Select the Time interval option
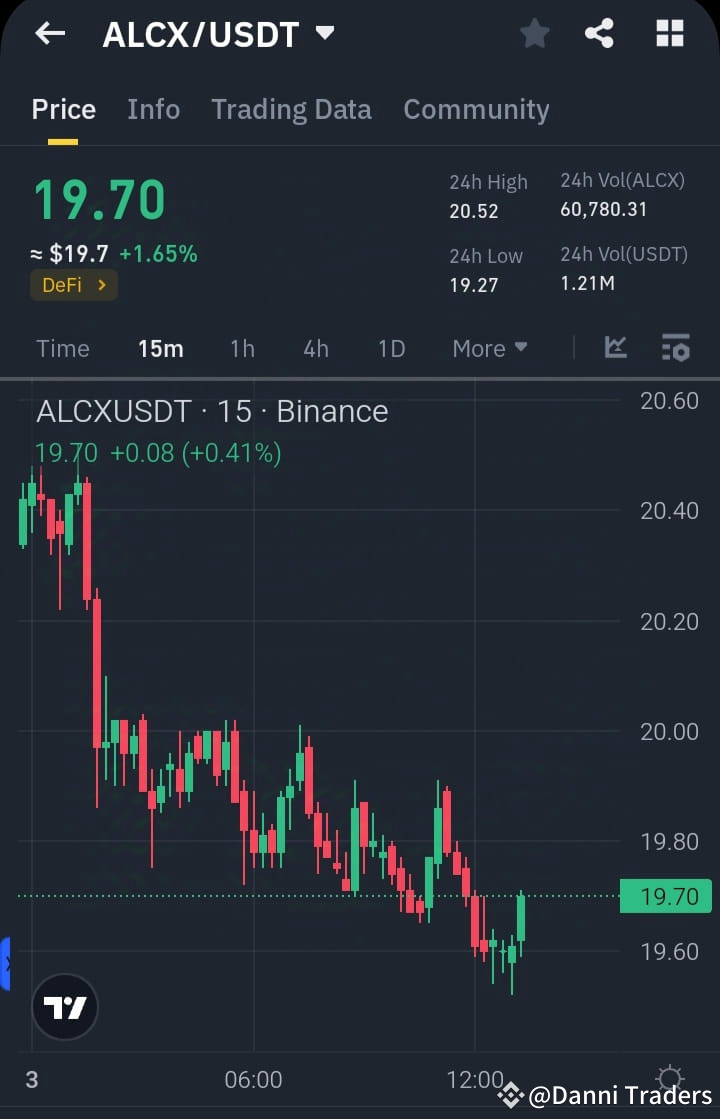 pyautogui.click(x=62, y=348)
